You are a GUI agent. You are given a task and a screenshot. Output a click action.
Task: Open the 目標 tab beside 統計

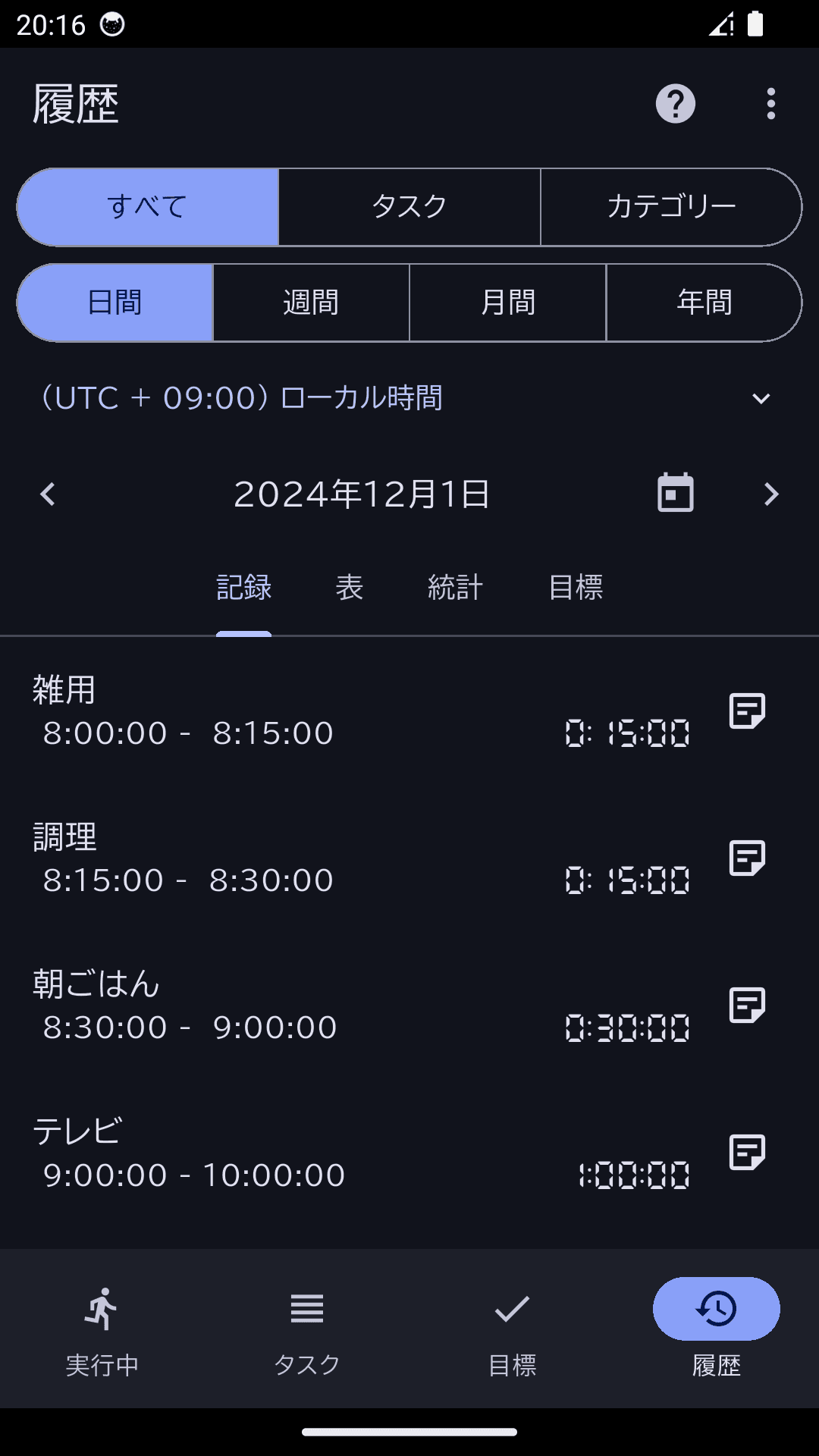coord(576,588)
